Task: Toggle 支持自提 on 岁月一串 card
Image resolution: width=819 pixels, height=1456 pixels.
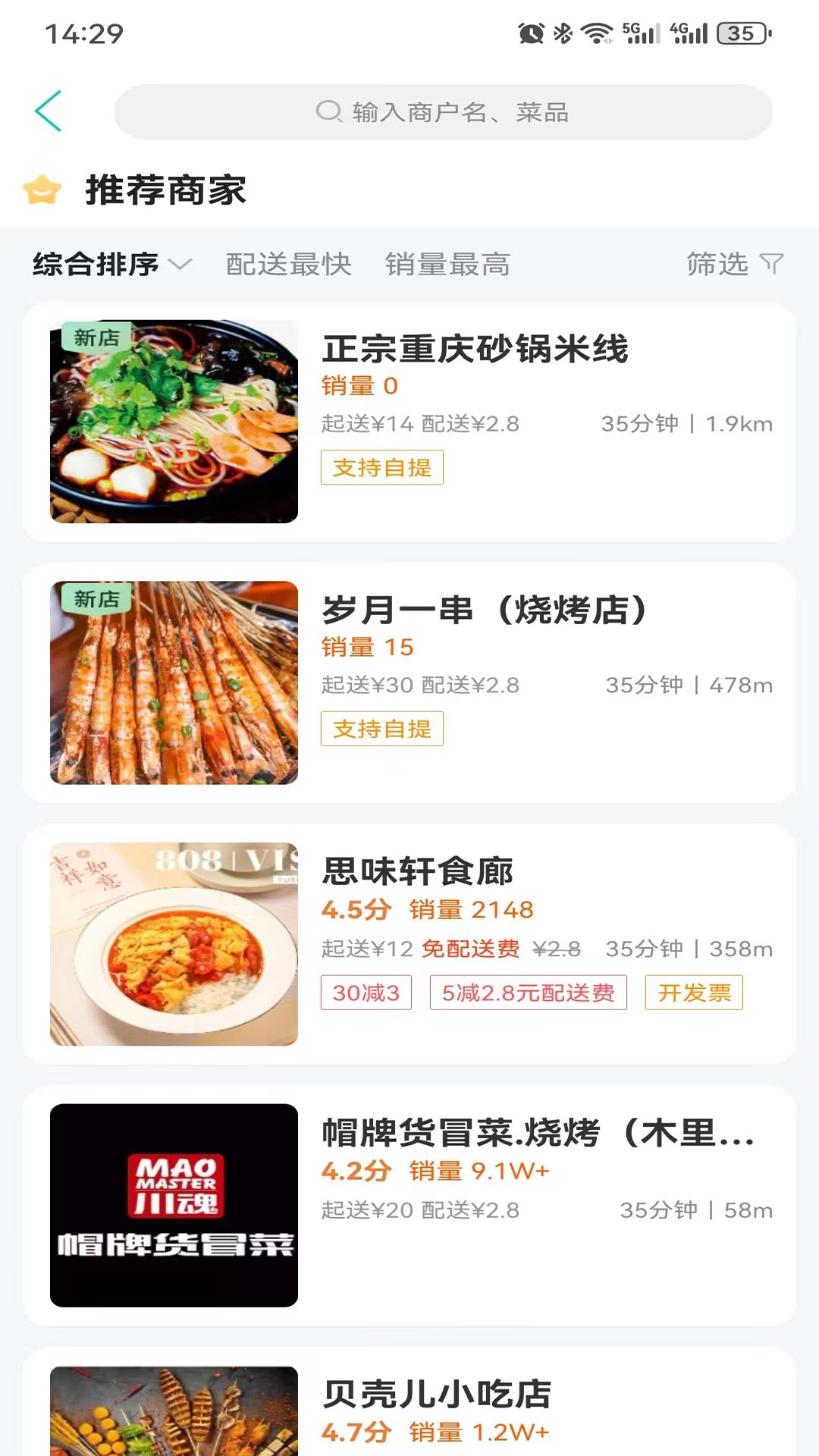Action: 381,730
